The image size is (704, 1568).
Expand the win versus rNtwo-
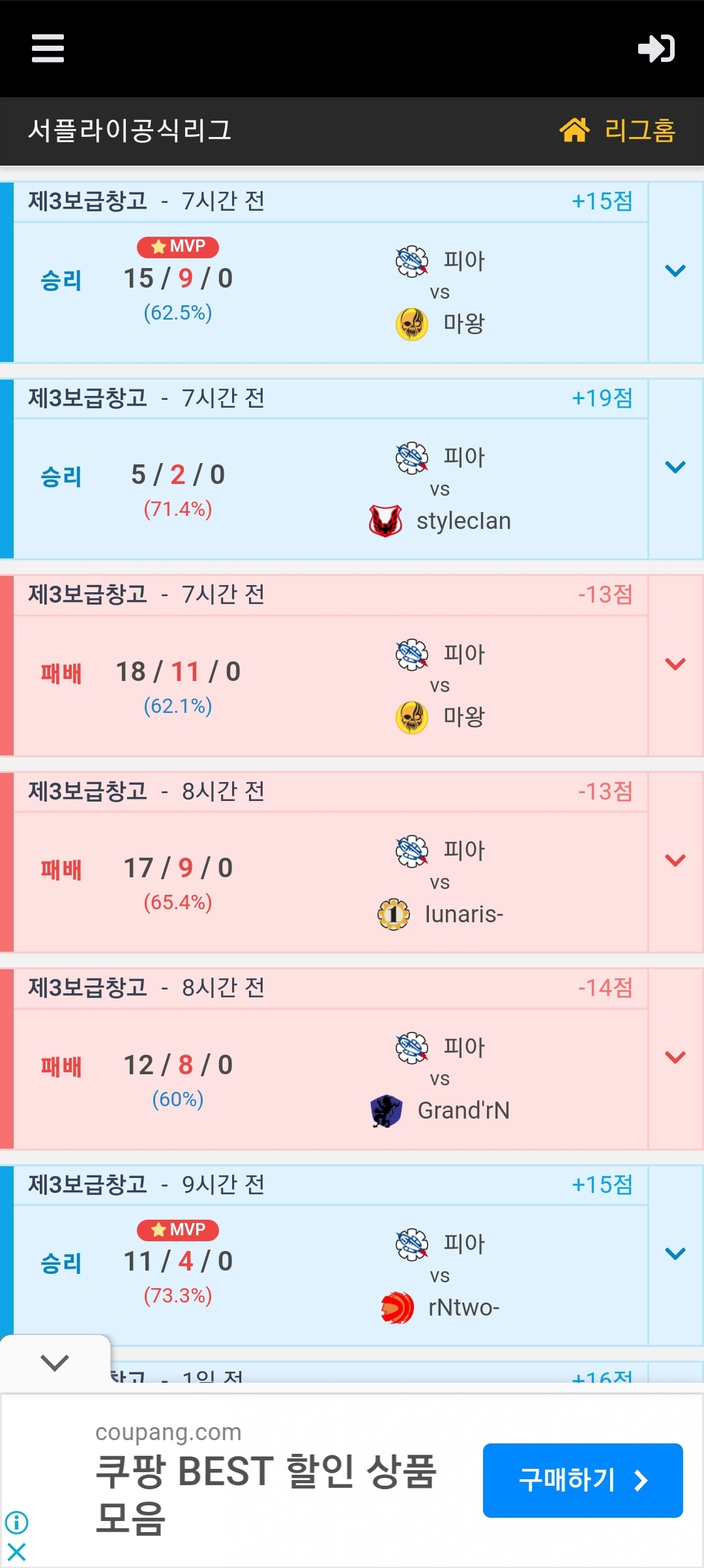(x=675, y=1254)
